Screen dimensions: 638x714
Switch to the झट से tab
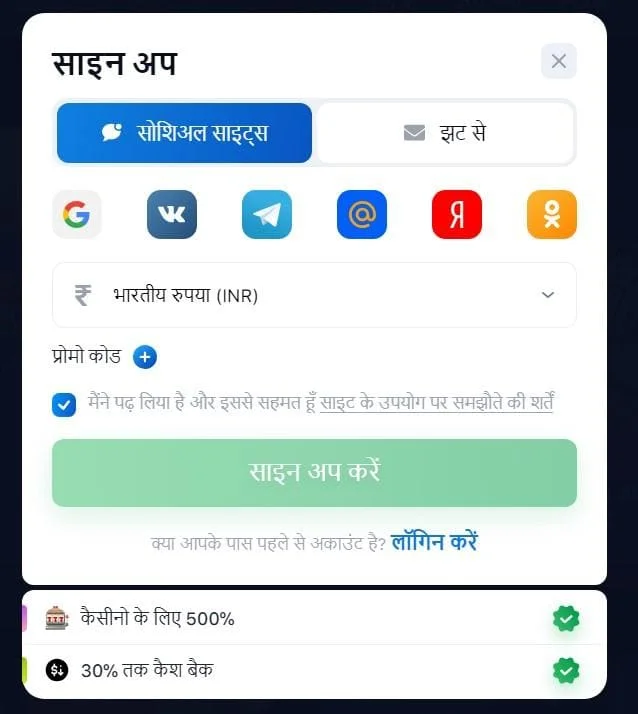(444, 133)
